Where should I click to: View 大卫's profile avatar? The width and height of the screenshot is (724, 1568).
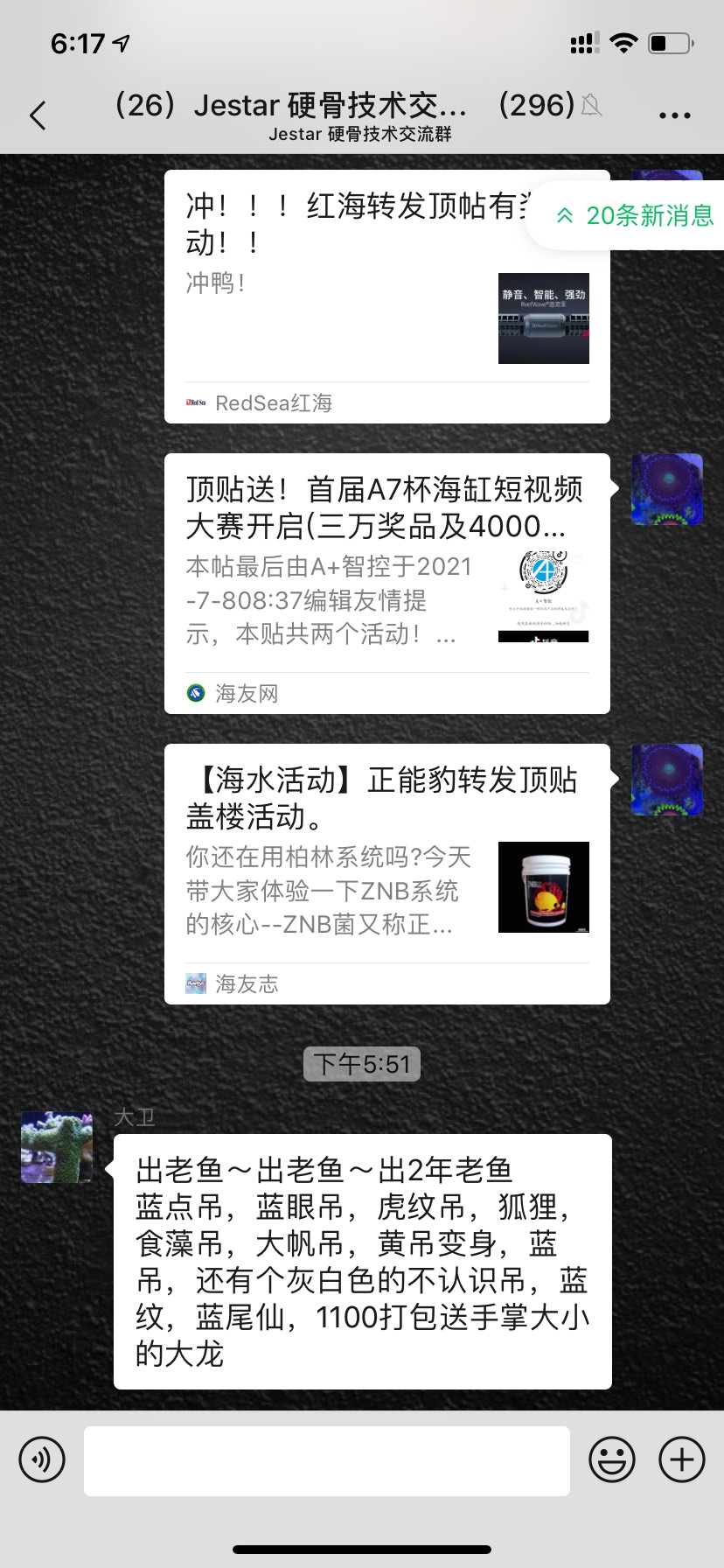(57, 1147)
